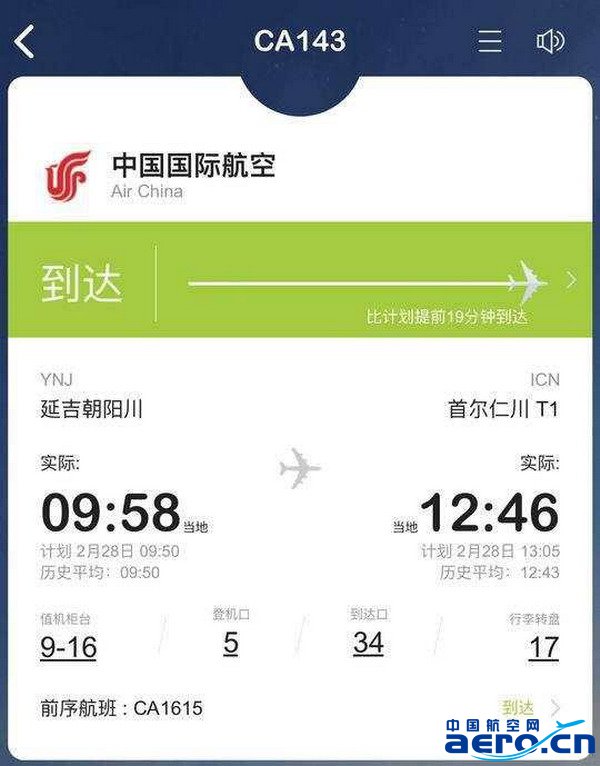Tap the speaker sound icon
The image size is (600, 766).
tap(550, 41)
